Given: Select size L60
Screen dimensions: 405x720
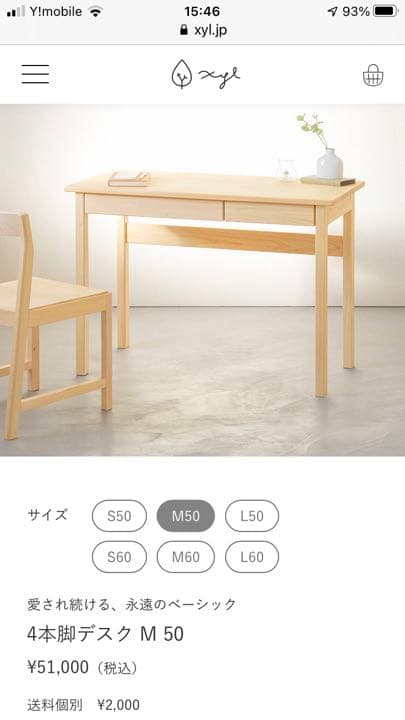Looking at the screenshot, I should (x=252, y=557).
